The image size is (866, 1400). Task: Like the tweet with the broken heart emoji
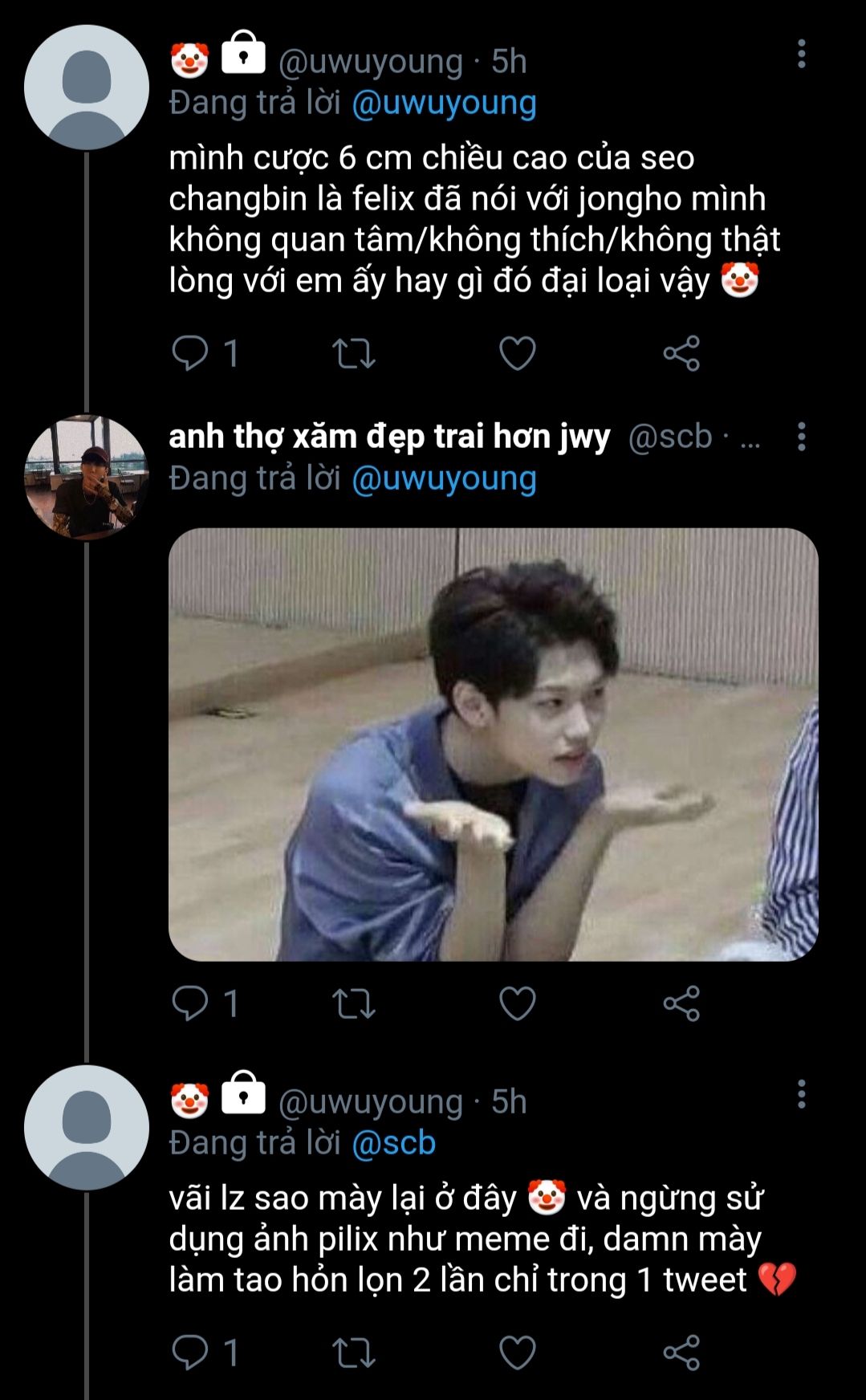pyautogui.click(x=518, y=1353)
